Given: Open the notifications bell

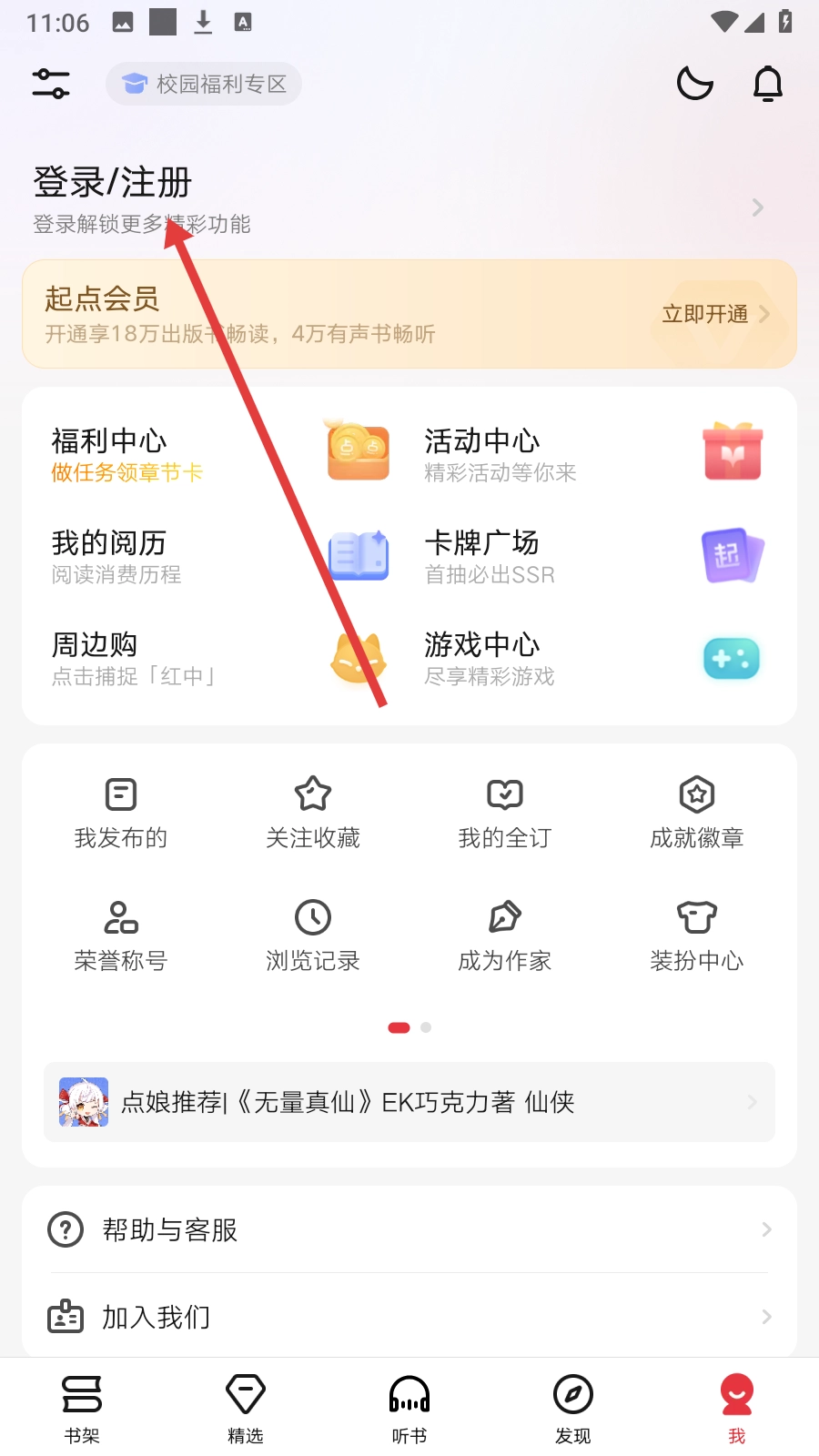Looking at the screenshot, I should (768, 84).
